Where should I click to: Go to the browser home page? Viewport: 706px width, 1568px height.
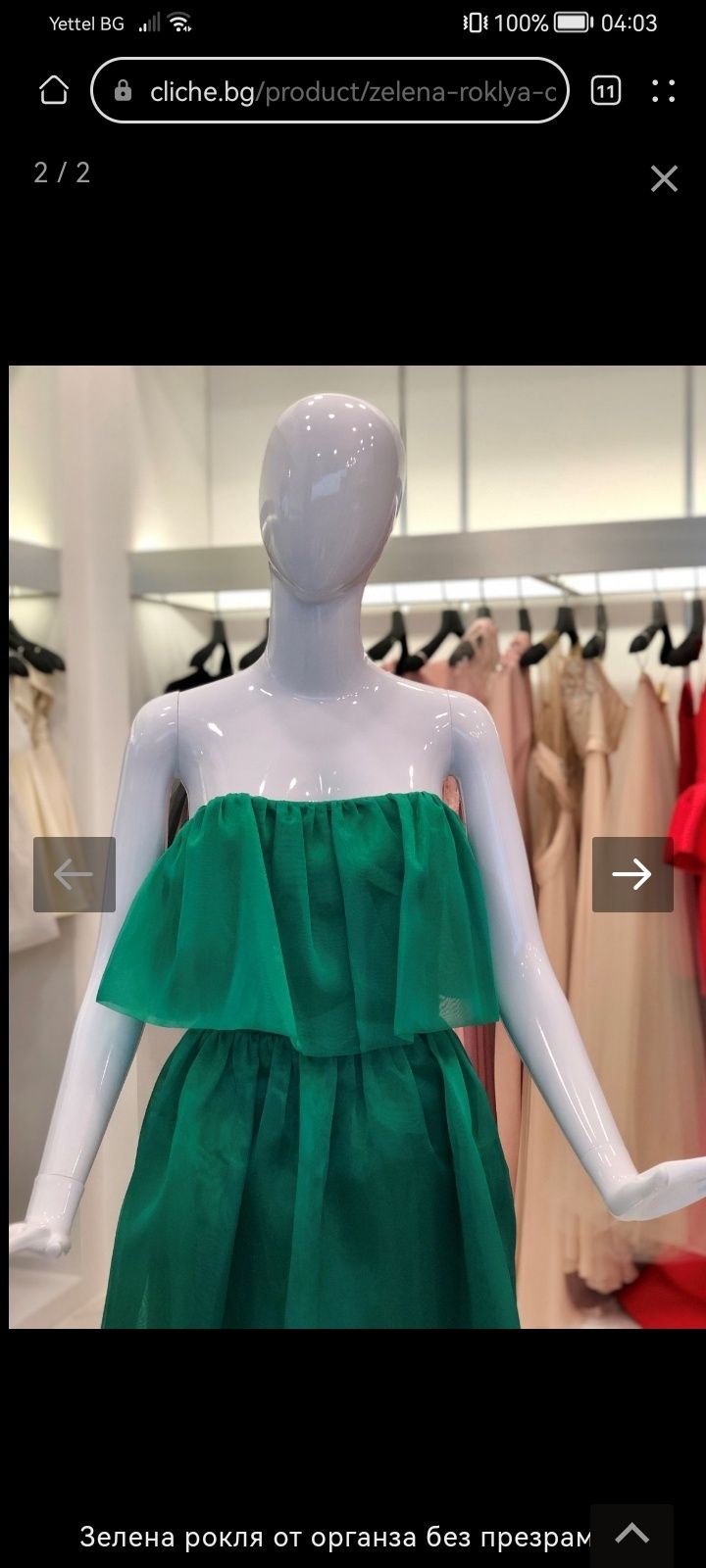click(54, 91)
